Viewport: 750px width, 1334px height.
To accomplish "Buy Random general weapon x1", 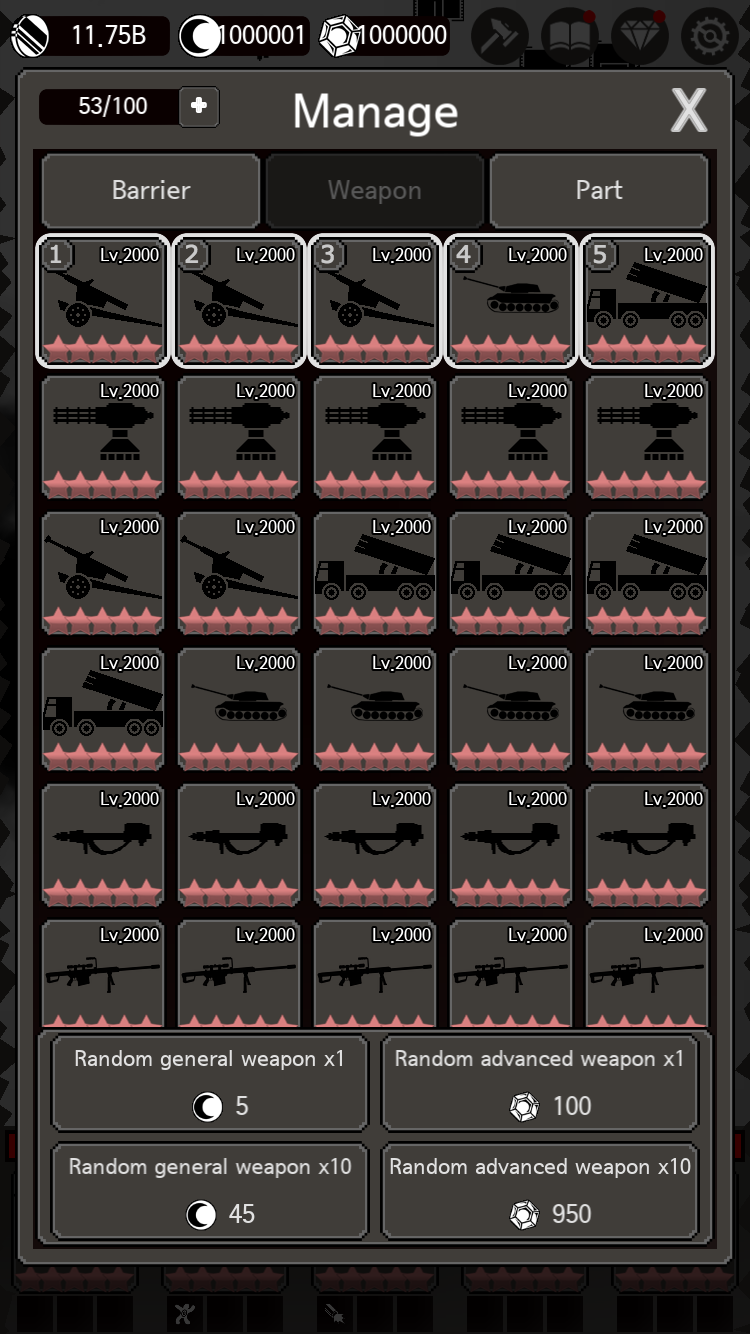I will [209, 1084].
